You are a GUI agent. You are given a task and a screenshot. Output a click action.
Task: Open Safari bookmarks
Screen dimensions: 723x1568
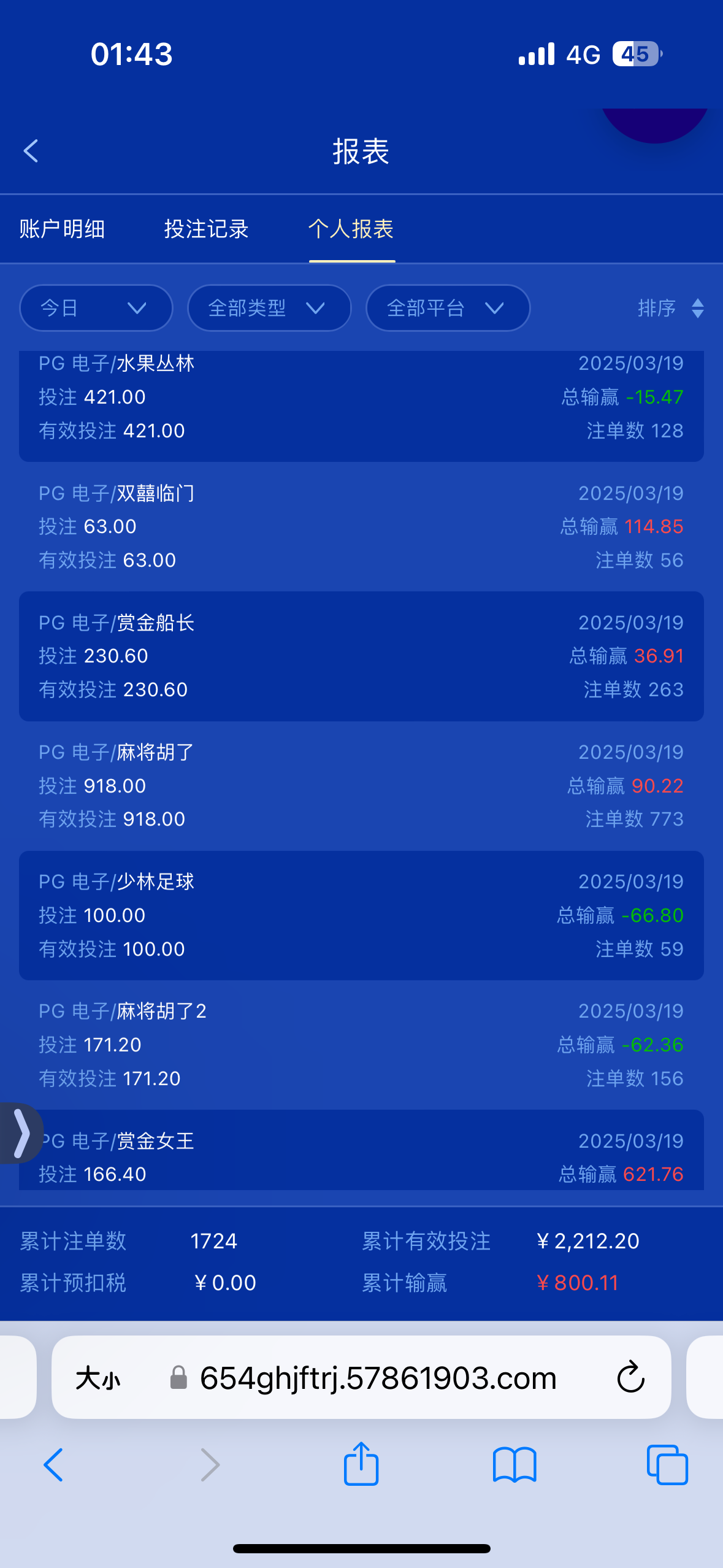point(515,1465)
